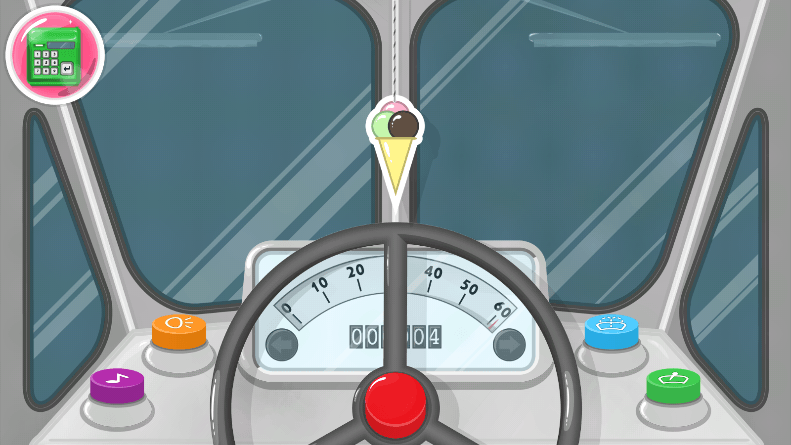Turn on headlights with the orange button
Image resolution: width=791 pixels, height=445 pixels.
pos(179,329)
